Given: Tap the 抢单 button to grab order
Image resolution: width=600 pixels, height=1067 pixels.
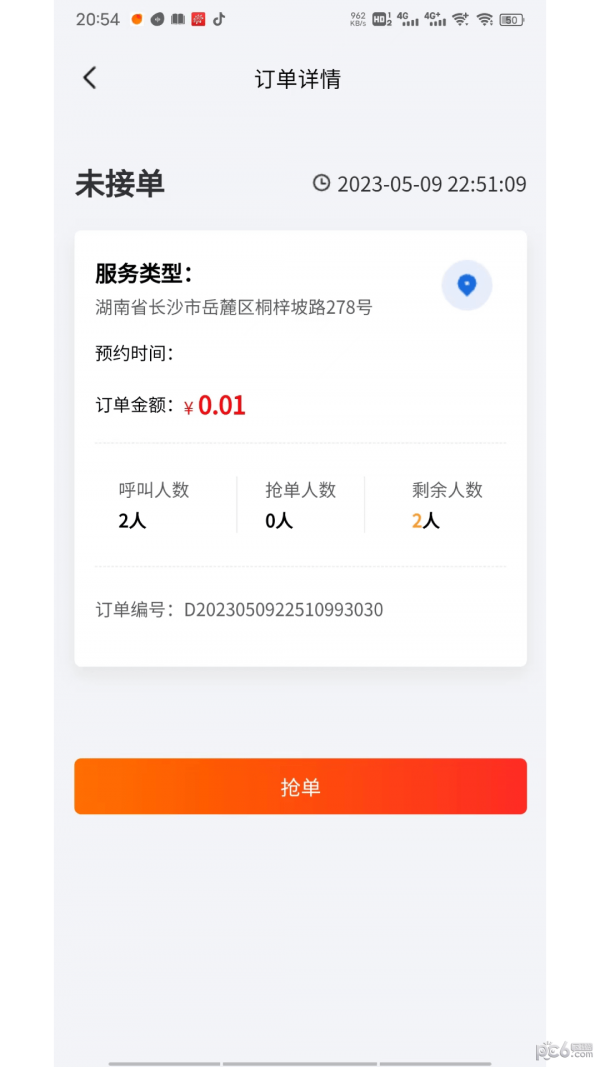Looking at the screenshot, I should 300,786.
